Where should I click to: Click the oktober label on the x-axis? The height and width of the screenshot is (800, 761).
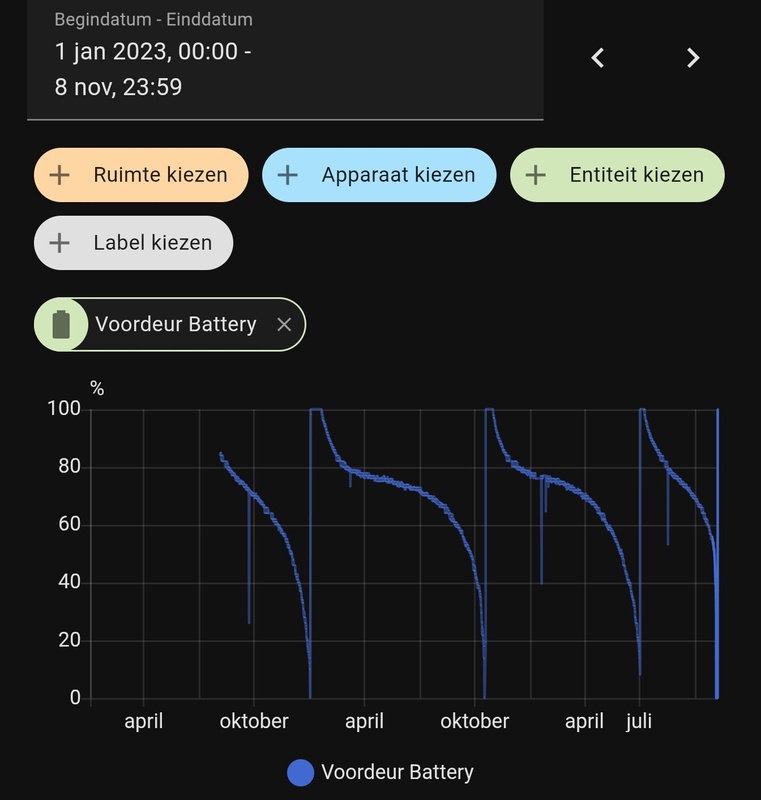point(254,720)
